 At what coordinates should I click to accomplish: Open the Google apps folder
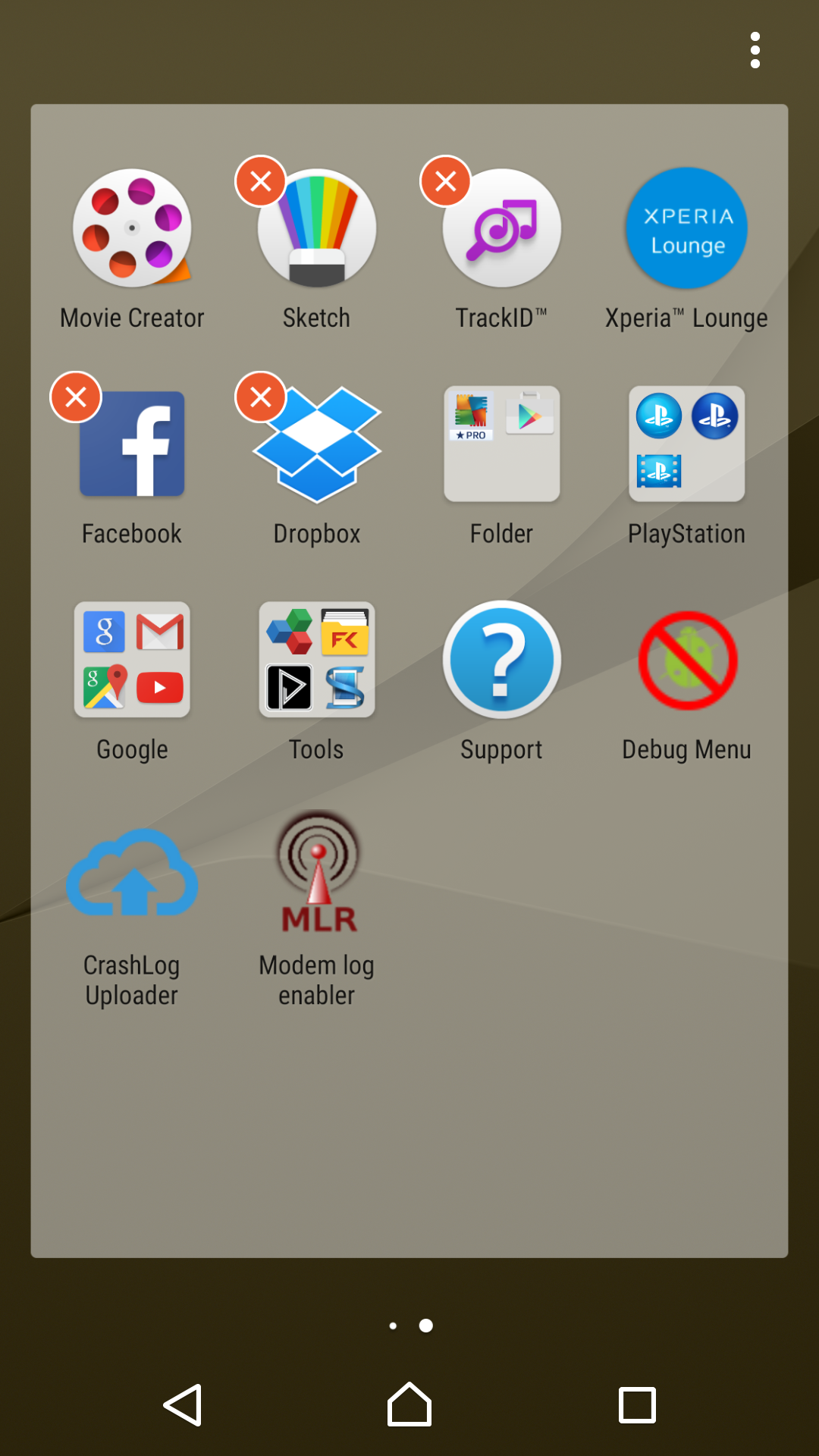[132, 660]
